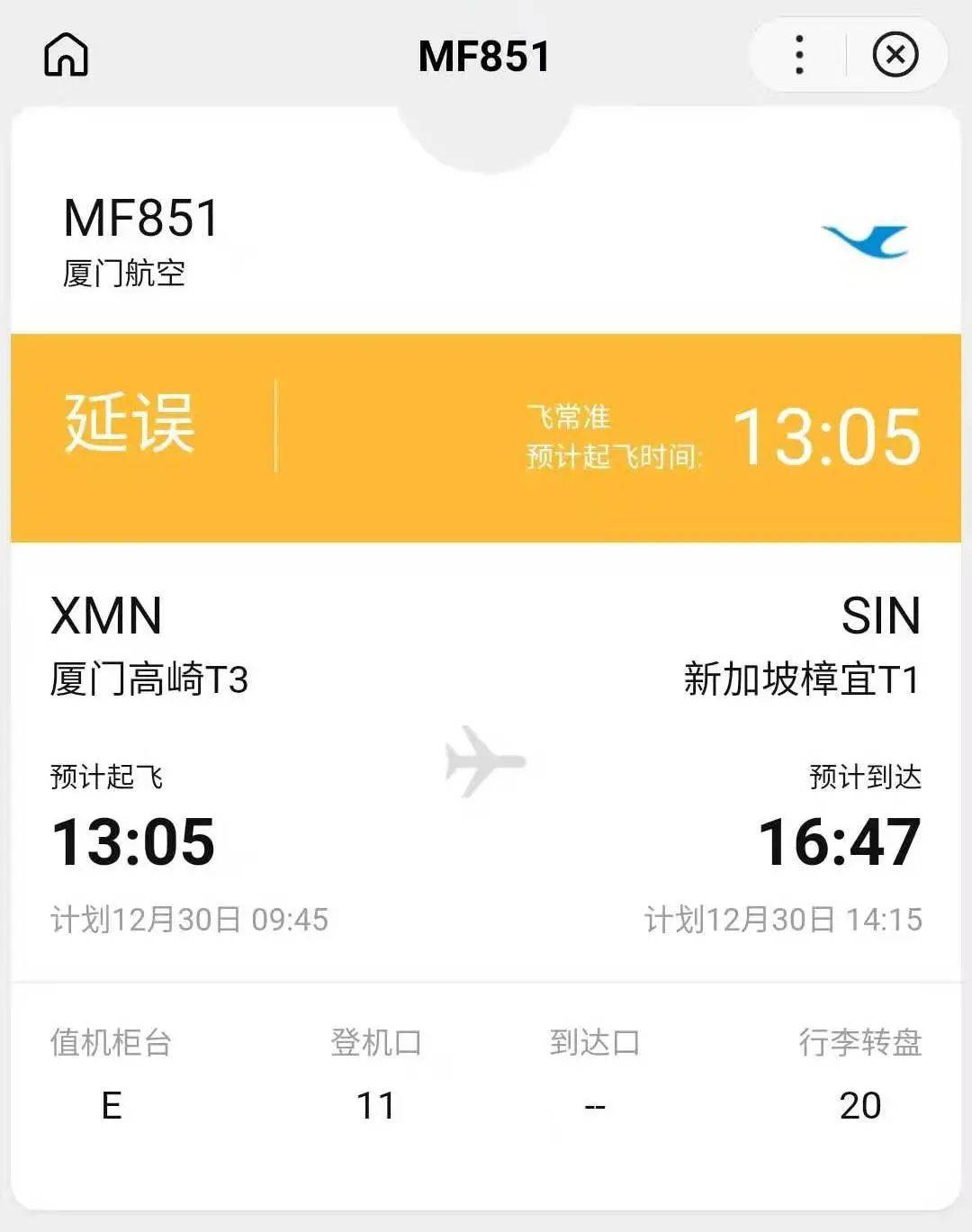Tap the estimated arrival time 16:47
Screen dimensions: 972x1232
[837, 843]
